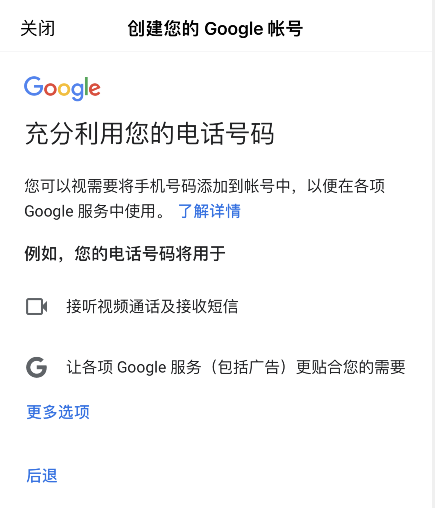The height and width of the screenshot is (508, 435).
Task: Close the Google account creation page
Action: point(38,28)
